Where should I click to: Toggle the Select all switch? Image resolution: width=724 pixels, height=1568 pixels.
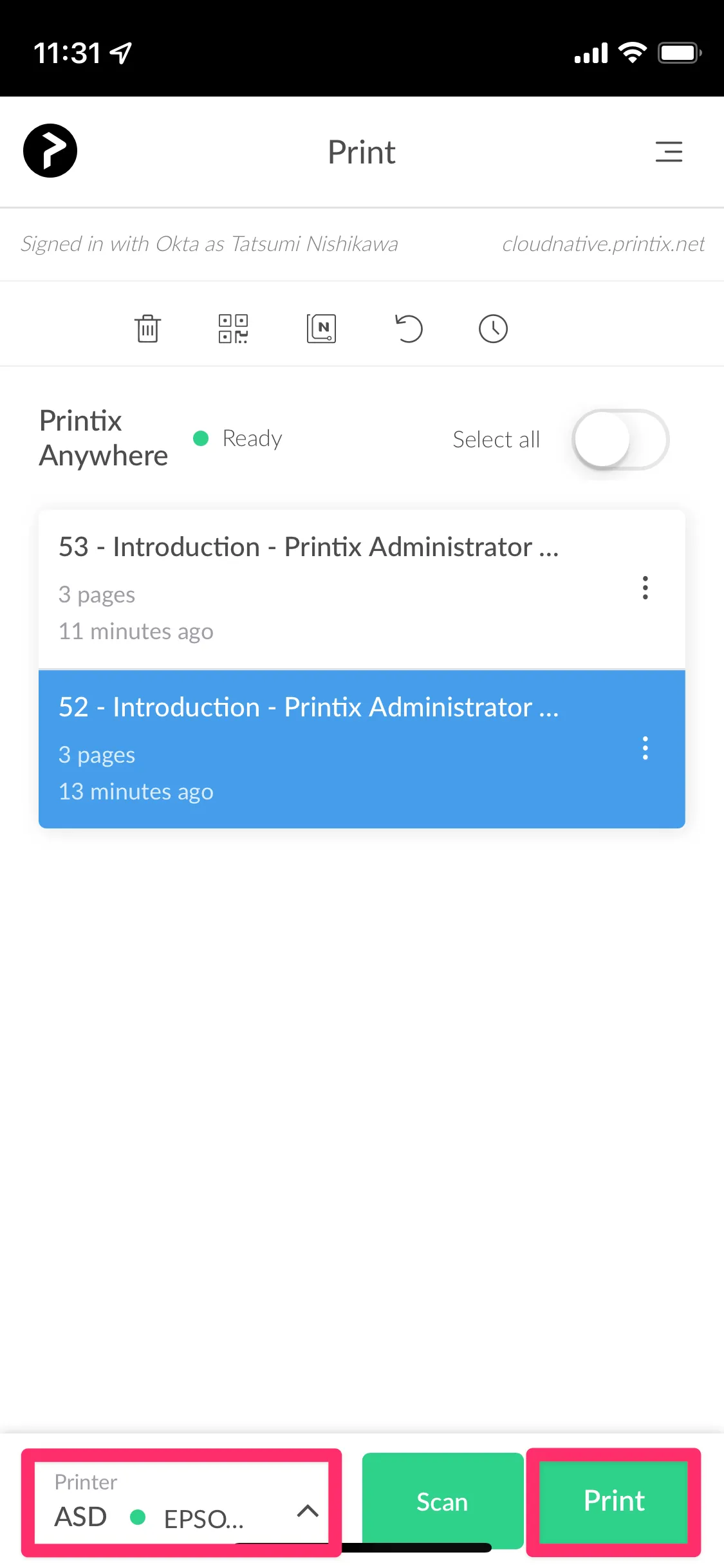[x=620, y=440]
